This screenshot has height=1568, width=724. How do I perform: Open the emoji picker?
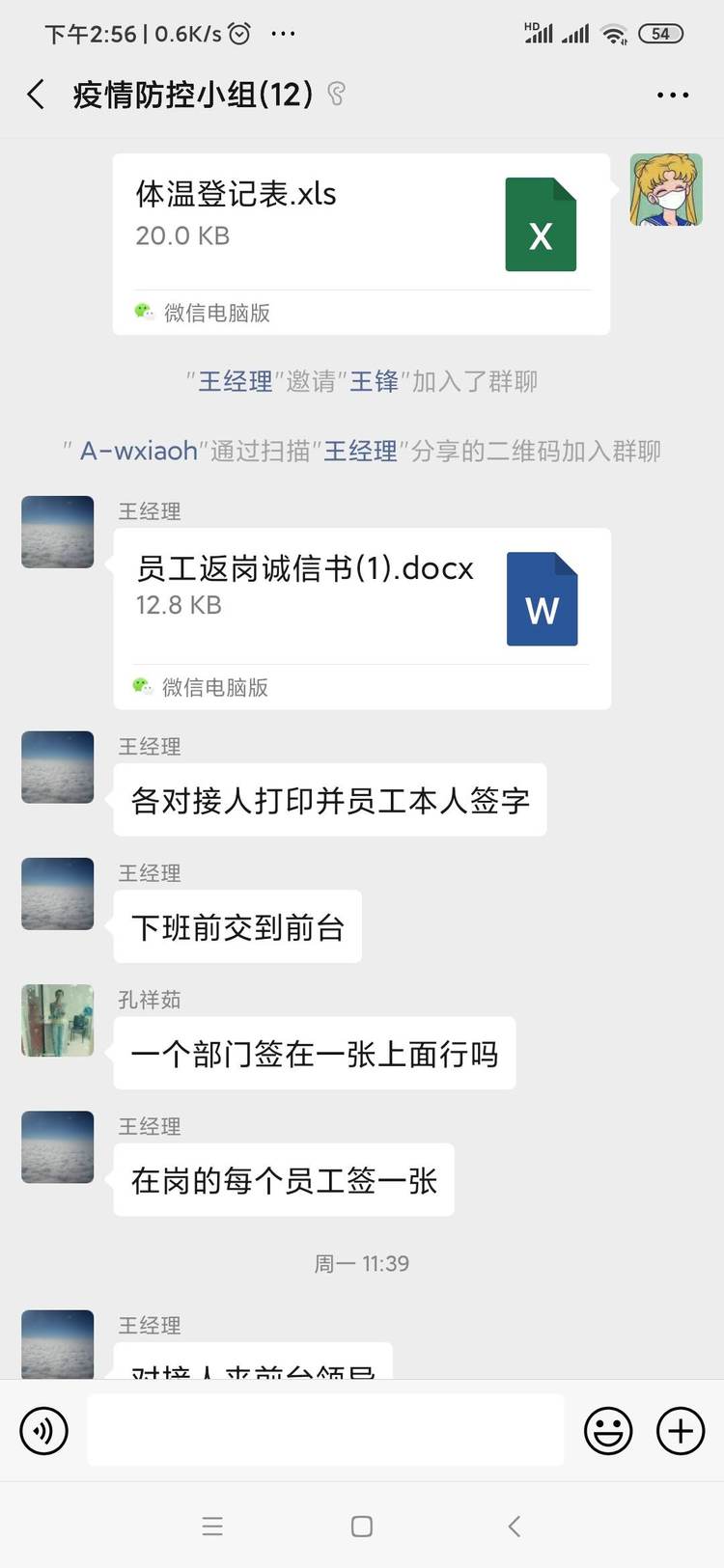click(608, 1430)
